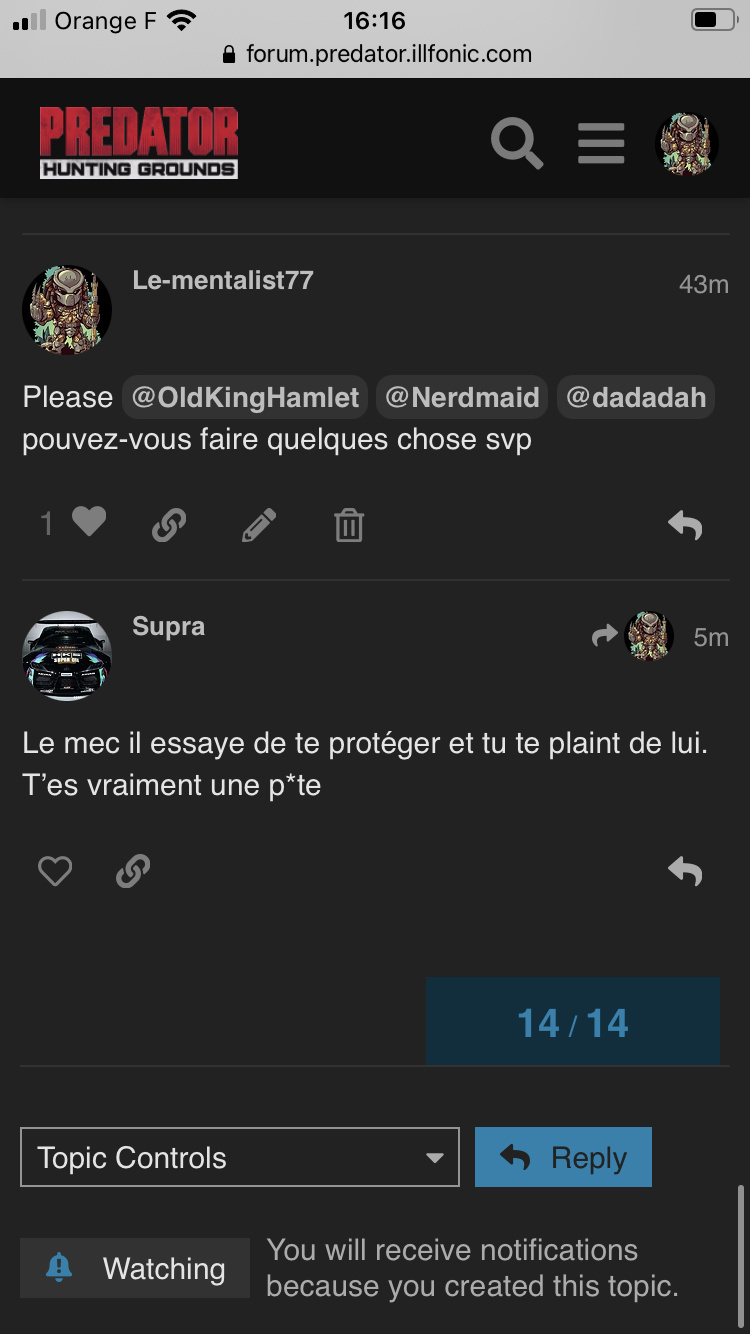Open the hamburger menu

(x=601, y=144)
